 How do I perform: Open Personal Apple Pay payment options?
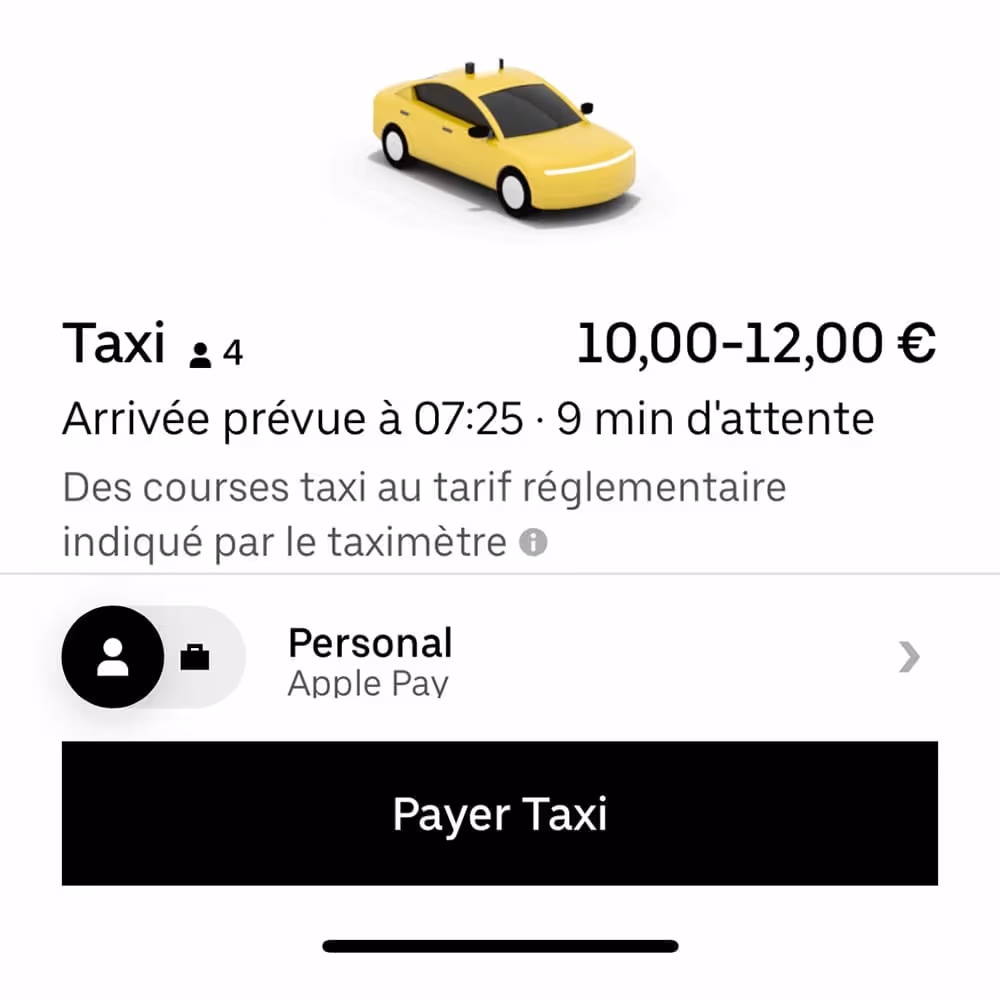coord(600,658)
